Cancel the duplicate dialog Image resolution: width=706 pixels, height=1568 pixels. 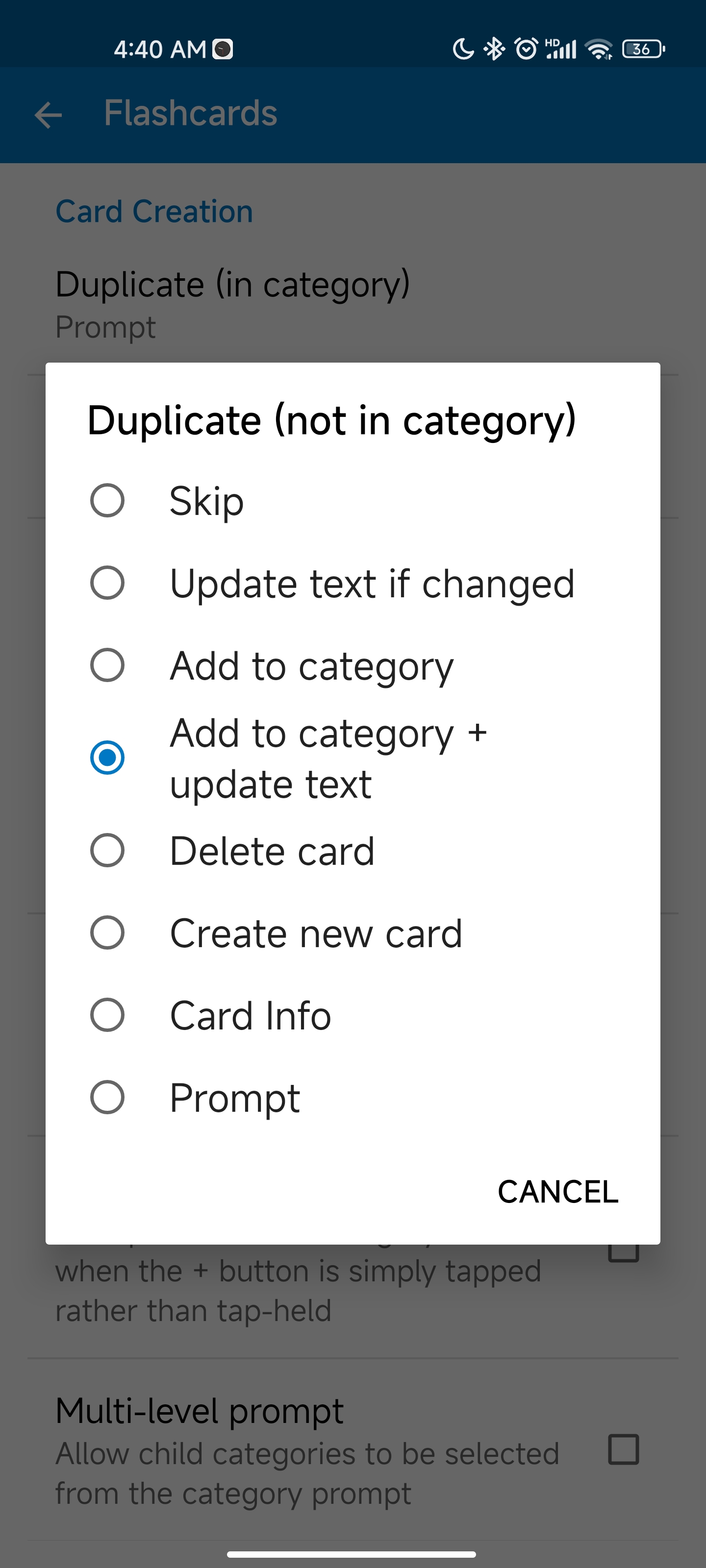click(557, 1191)
